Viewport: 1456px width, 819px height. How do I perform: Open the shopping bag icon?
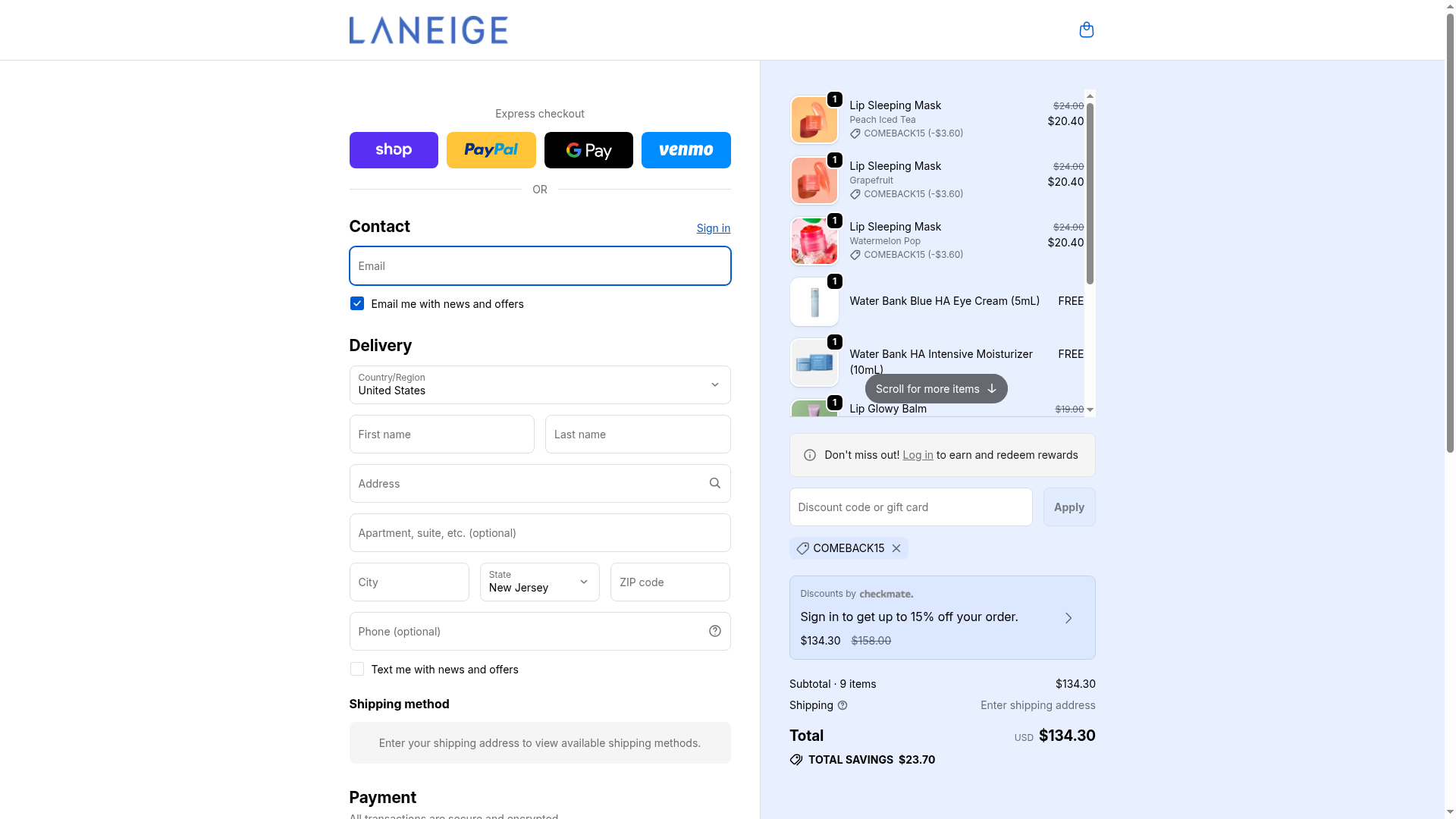coord(1086,30)
